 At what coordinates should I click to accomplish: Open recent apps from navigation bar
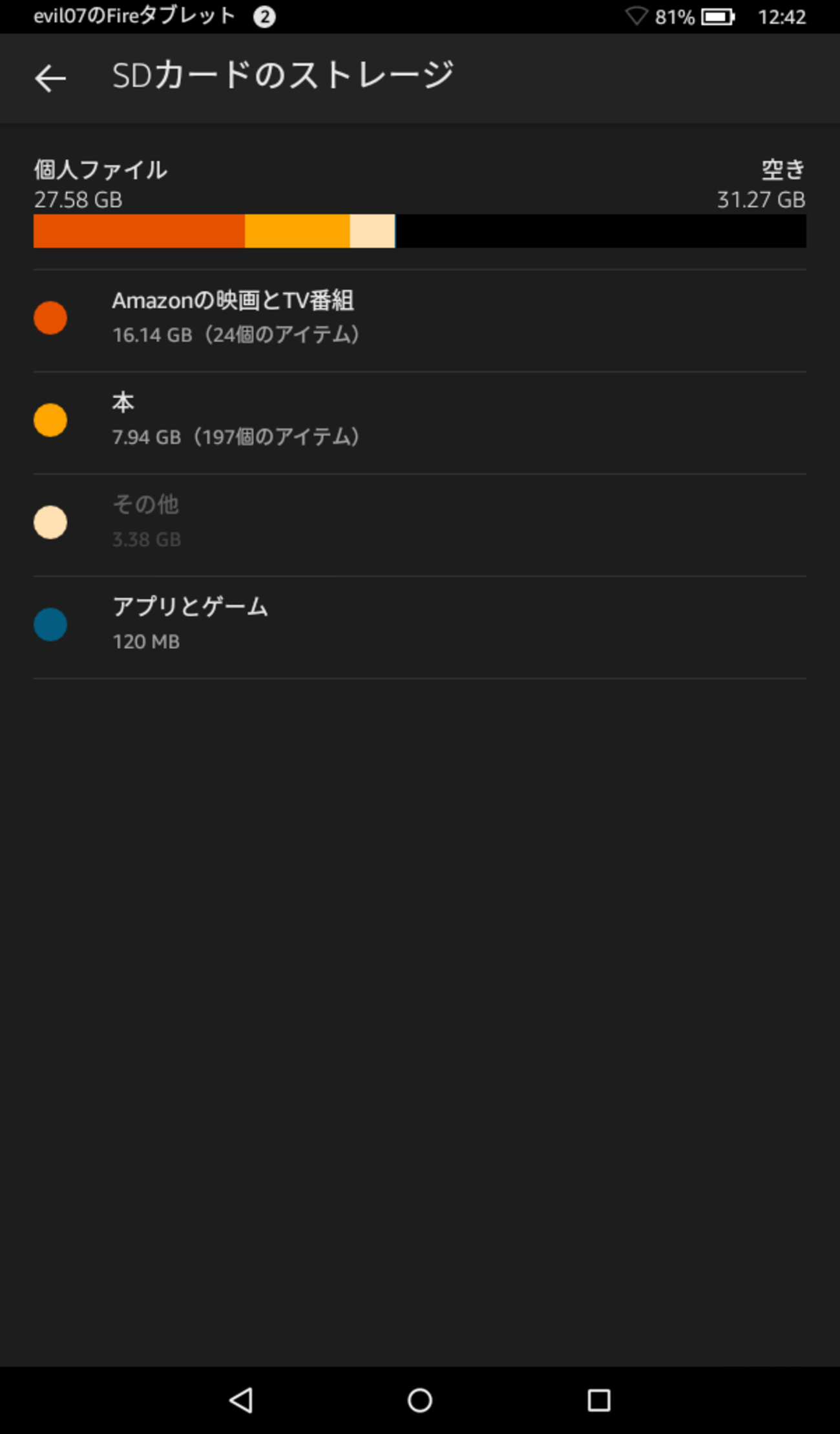click(599, 1400)
